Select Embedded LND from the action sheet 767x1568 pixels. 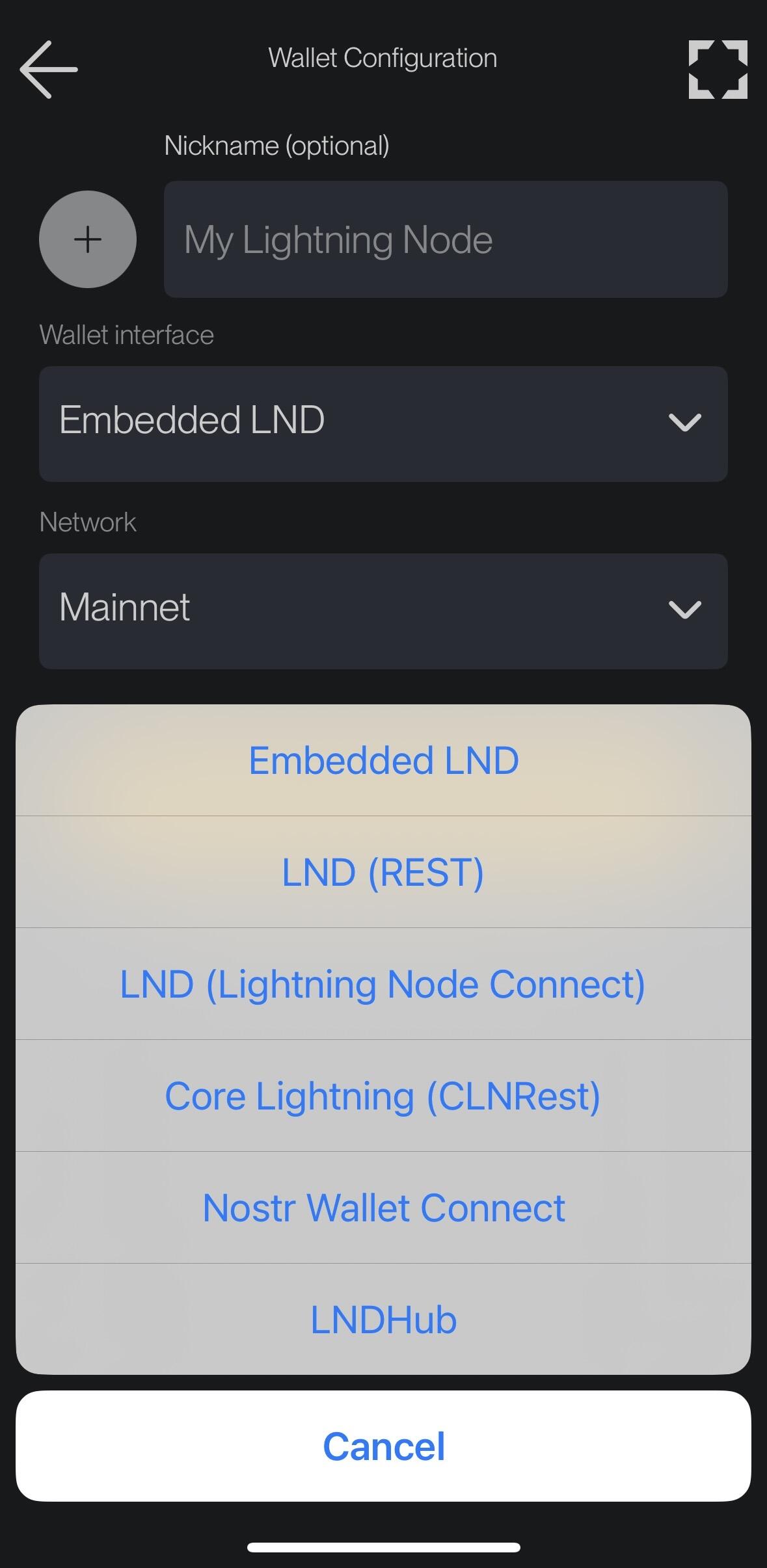[x=383, y=760]
